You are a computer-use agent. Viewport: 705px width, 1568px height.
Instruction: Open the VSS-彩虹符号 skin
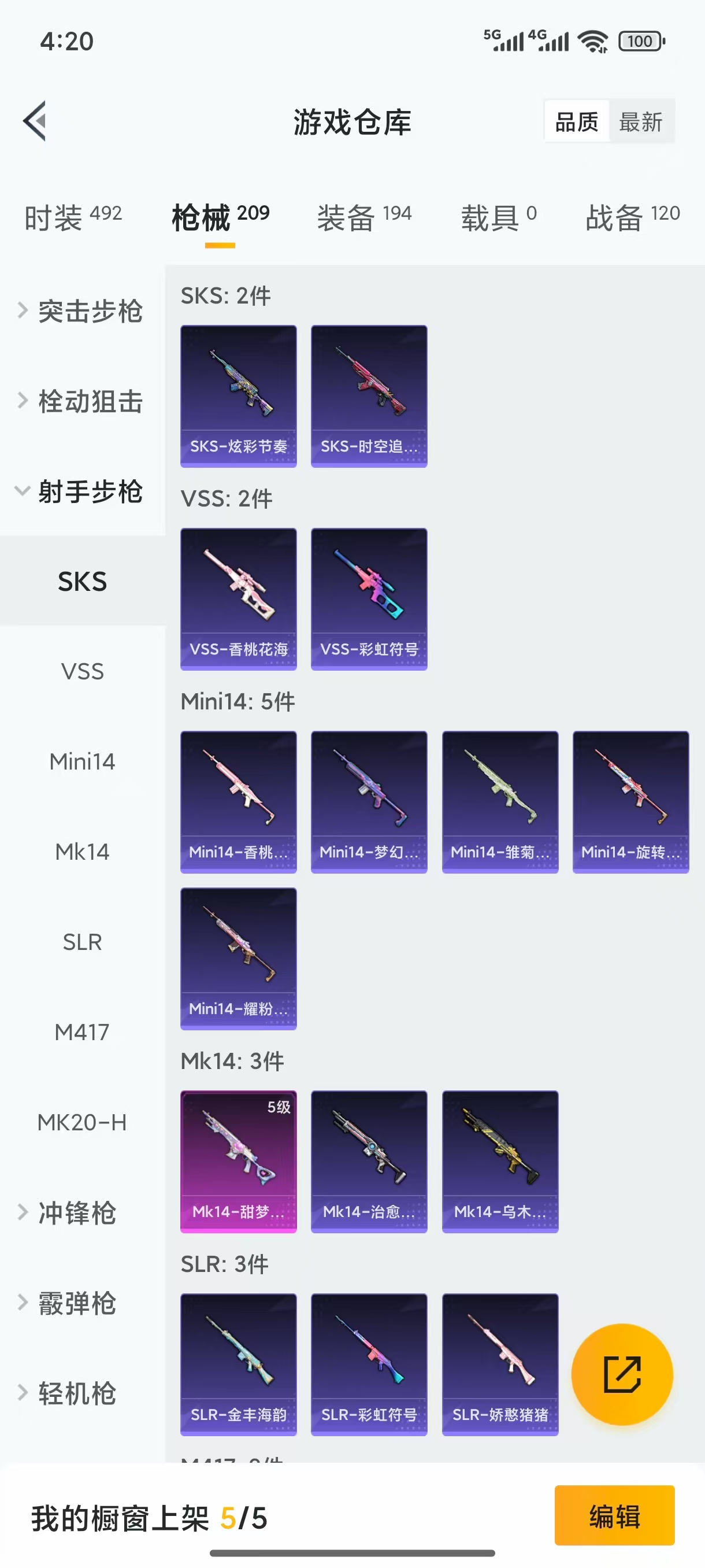[x=369, y=599]
